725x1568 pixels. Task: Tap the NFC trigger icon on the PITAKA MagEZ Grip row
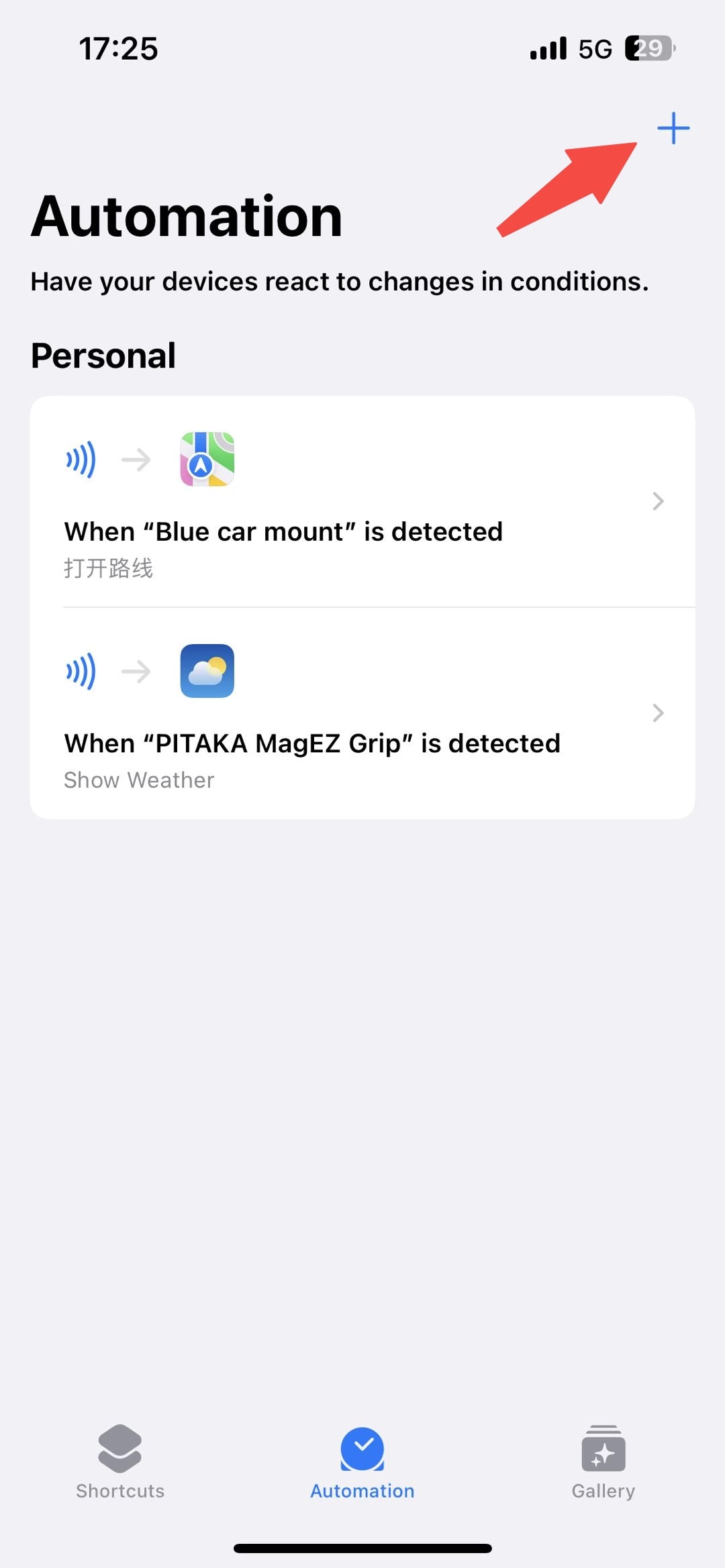(81, 672)
